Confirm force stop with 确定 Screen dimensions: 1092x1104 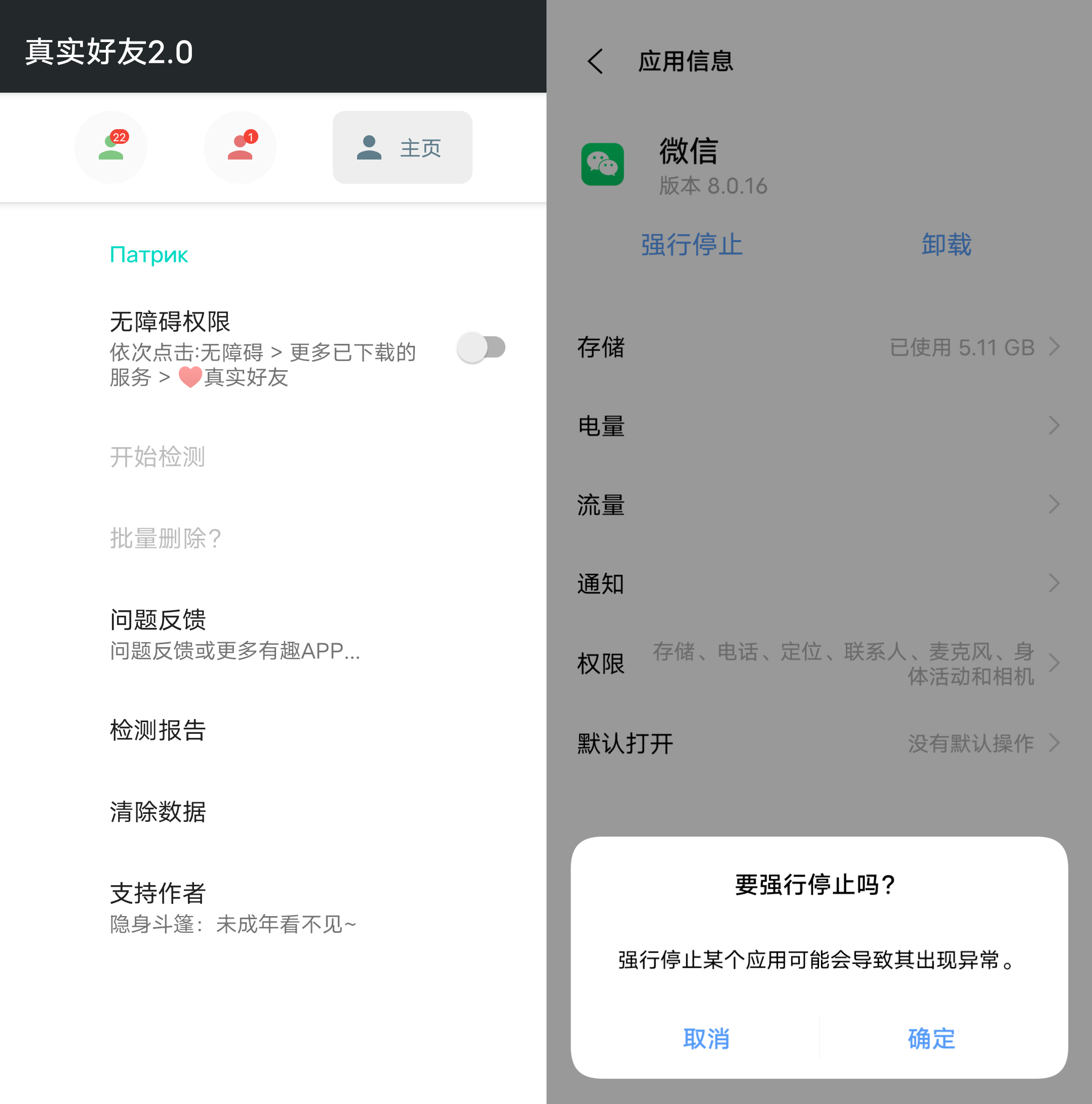click(931, 1038)
